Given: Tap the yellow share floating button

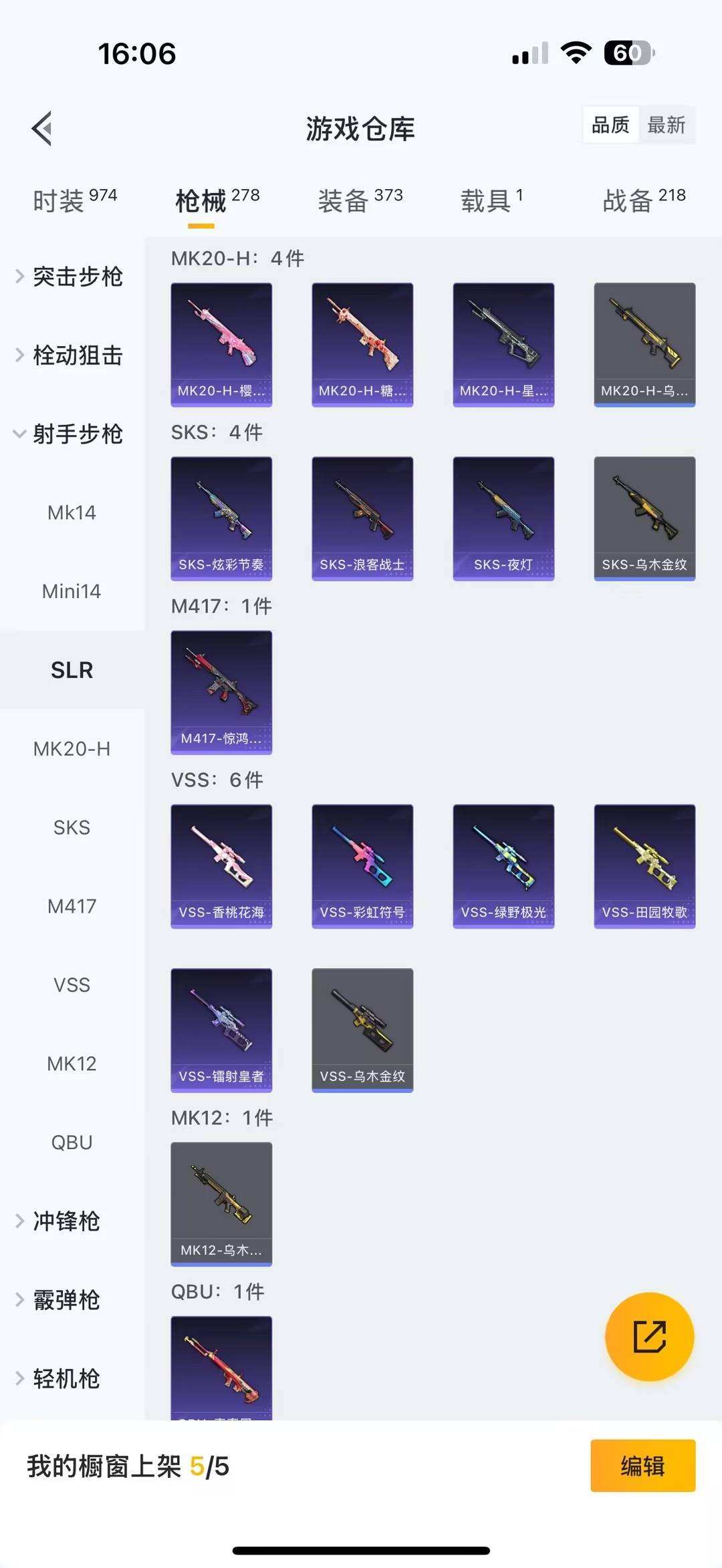Looking at the screenshot, I should coord(649,1337).
